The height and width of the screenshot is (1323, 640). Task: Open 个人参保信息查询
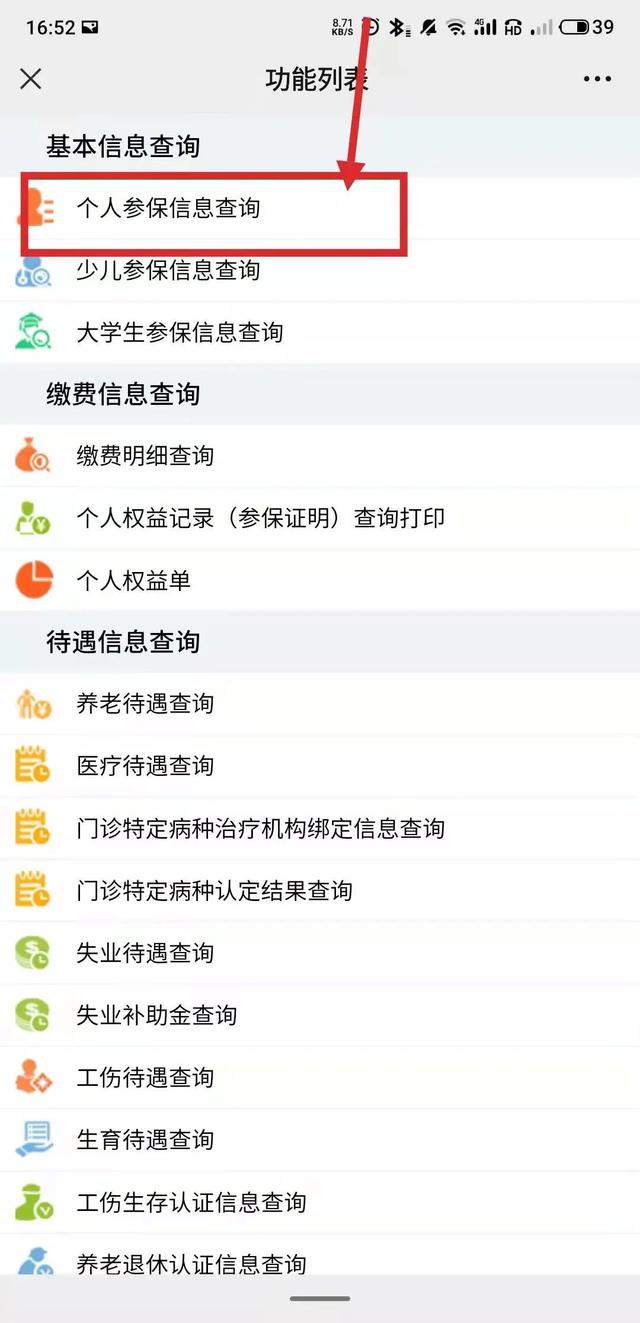320,208
